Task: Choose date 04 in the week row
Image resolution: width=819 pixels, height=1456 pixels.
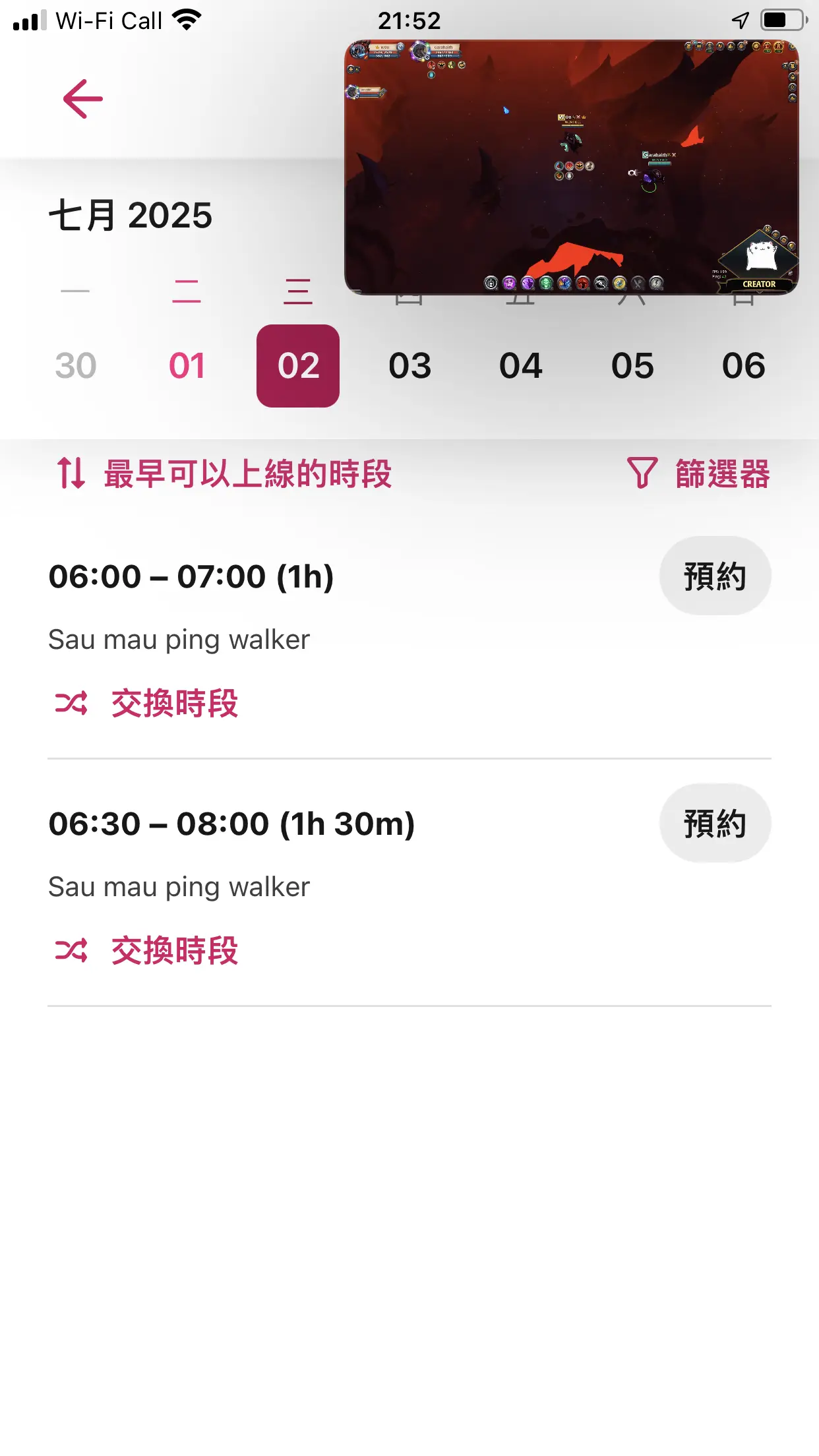Action: coord(521,366)
